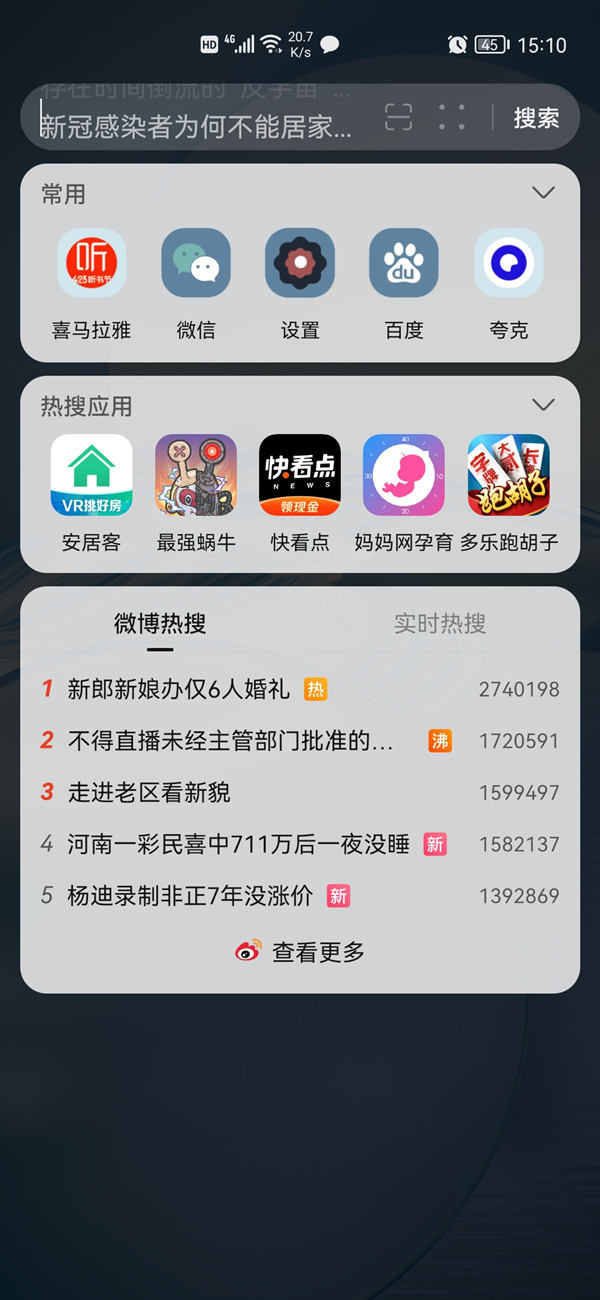Select the 最强蜗牛 game

(196, 476)
